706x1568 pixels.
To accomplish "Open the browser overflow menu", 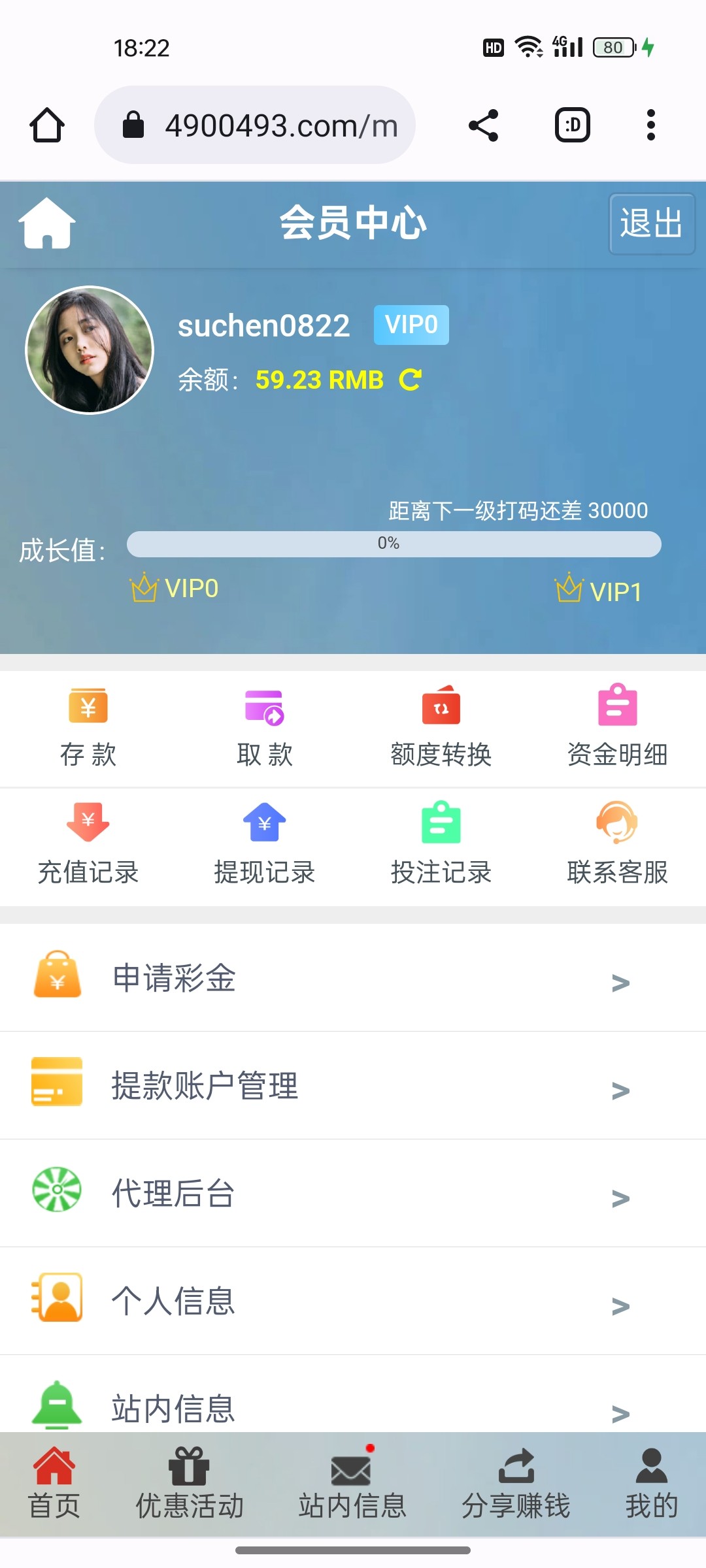I will pos(650,125).
